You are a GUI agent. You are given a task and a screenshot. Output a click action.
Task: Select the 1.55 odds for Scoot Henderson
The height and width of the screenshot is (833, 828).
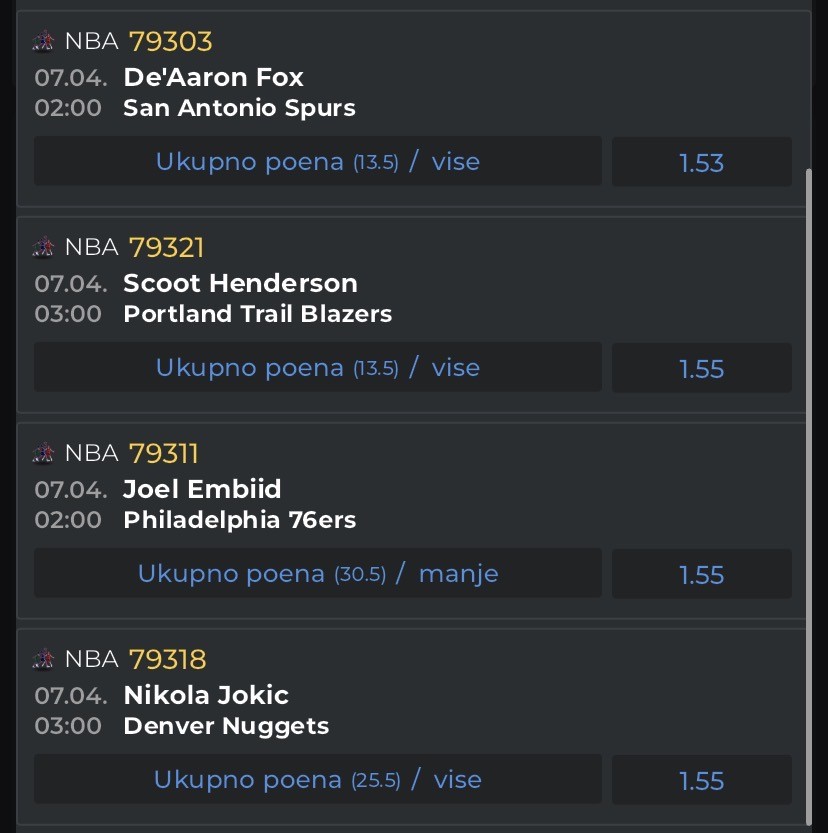pyautogui.click(x=701, y=369)
